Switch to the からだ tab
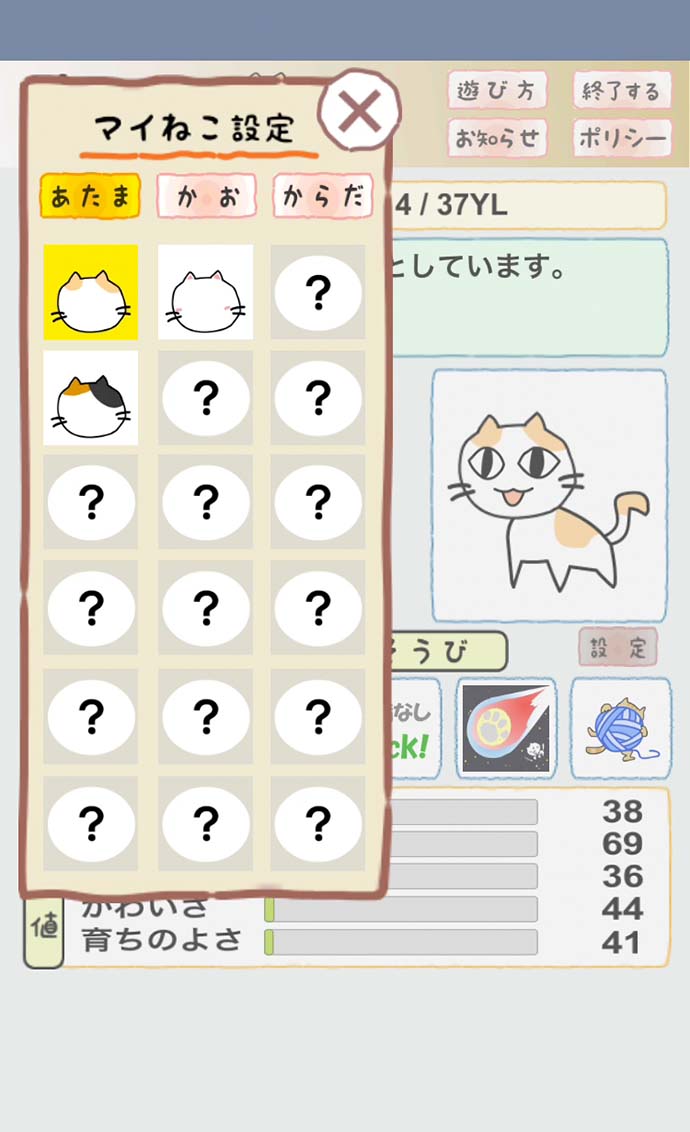 [x=322, y=196]
